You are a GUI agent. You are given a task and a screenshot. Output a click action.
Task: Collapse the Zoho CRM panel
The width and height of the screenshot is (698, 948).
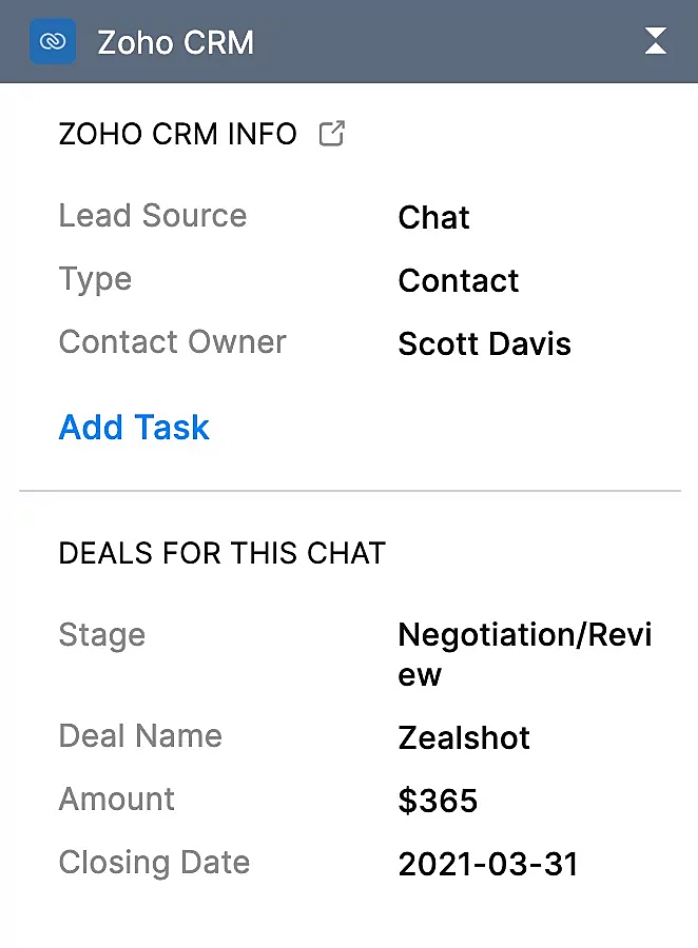(655, 41)
